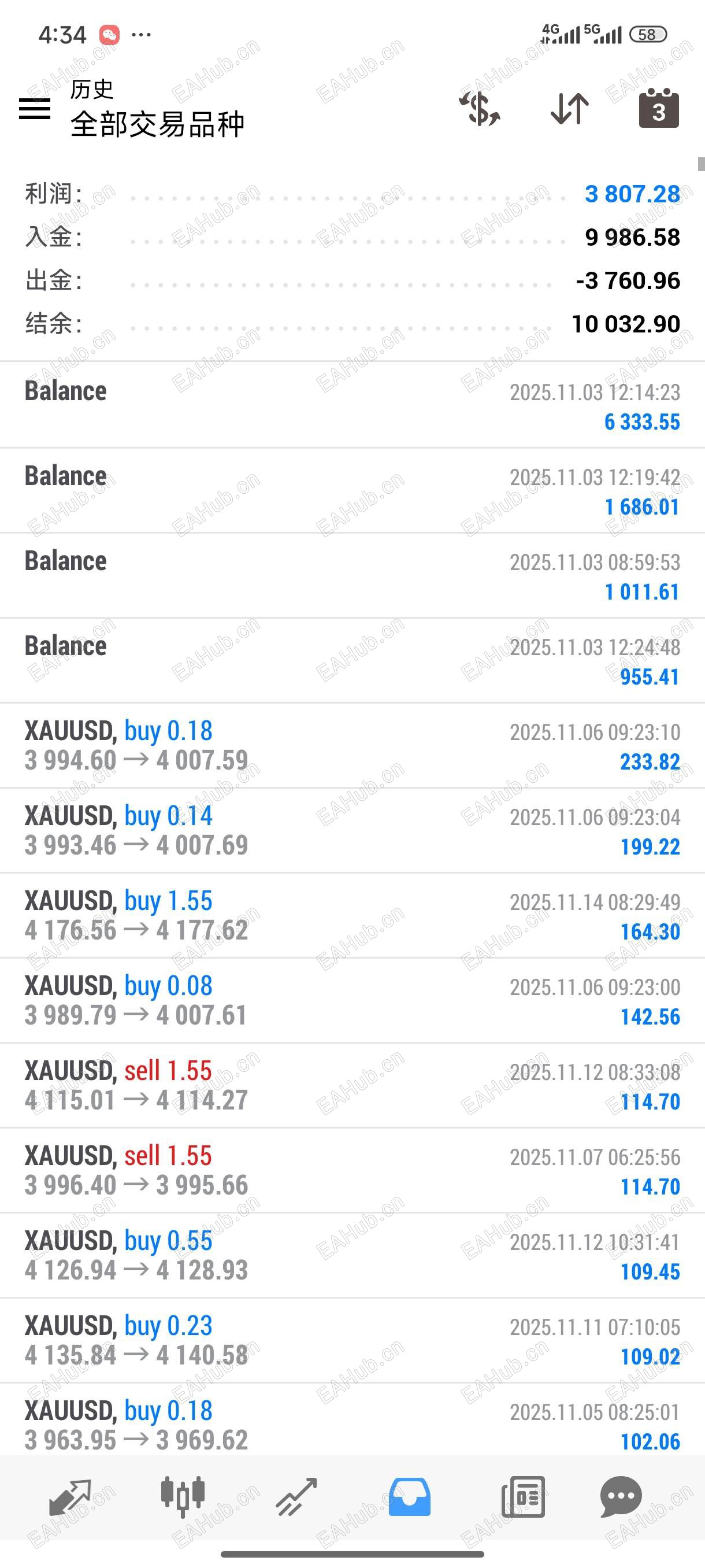
Task: Open the calendar date range picker
Action: pos(658,109)
